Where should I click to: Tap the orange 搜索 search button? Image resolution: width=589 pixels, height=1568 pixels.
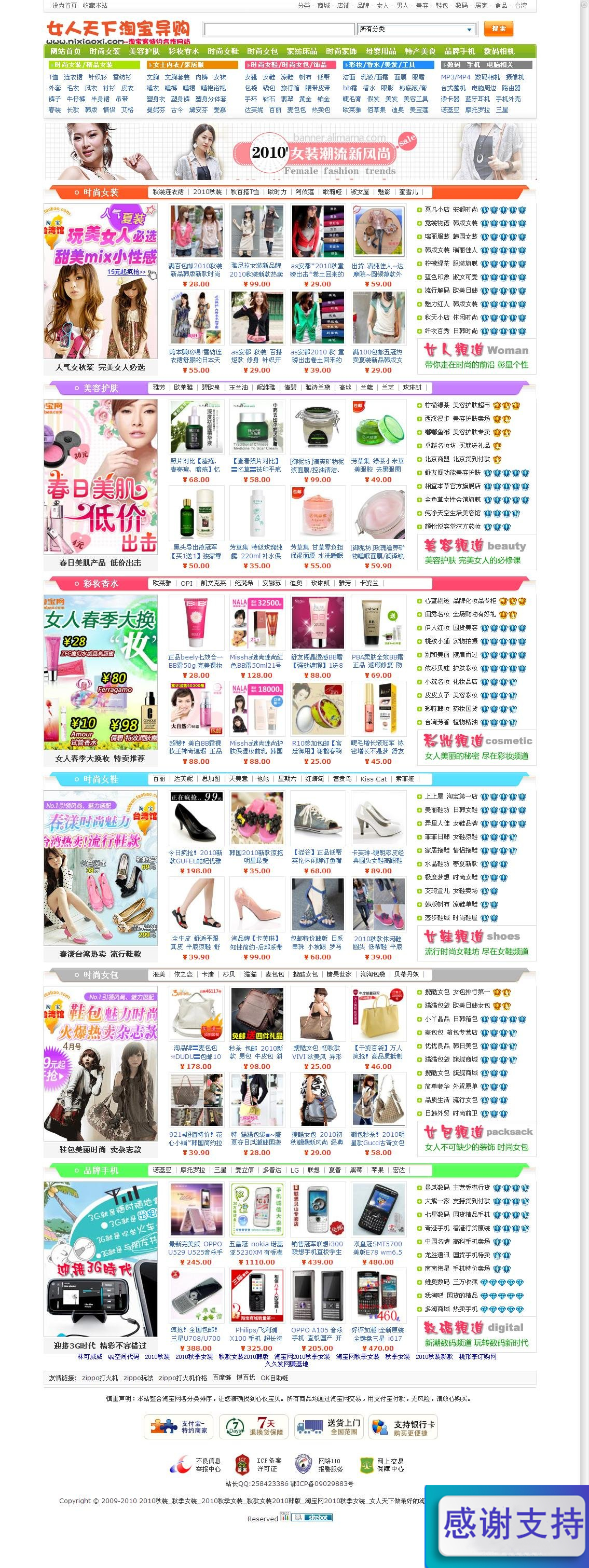[x=498, y=29]
